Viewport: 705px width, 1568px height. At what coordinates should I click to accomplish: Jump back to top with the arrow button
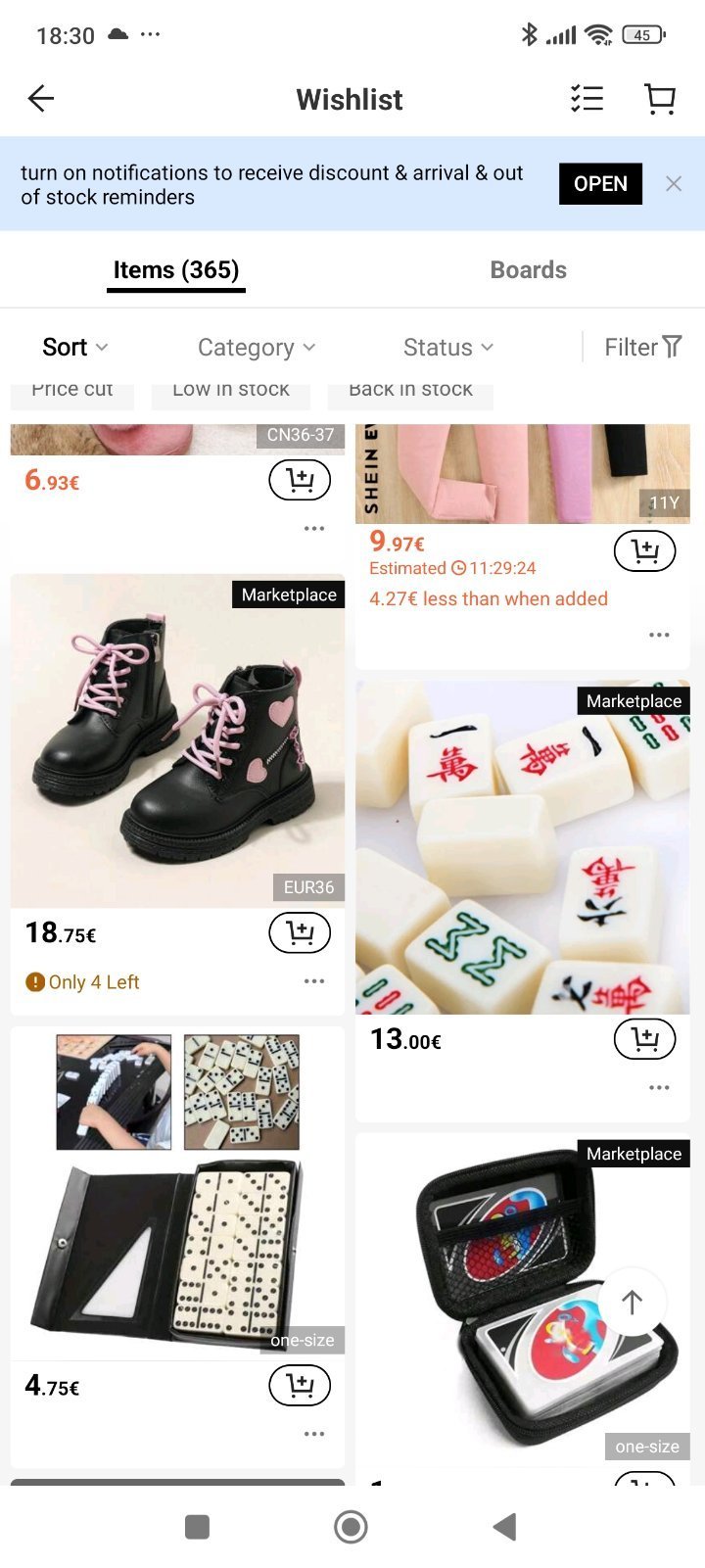coord(632,1303)
